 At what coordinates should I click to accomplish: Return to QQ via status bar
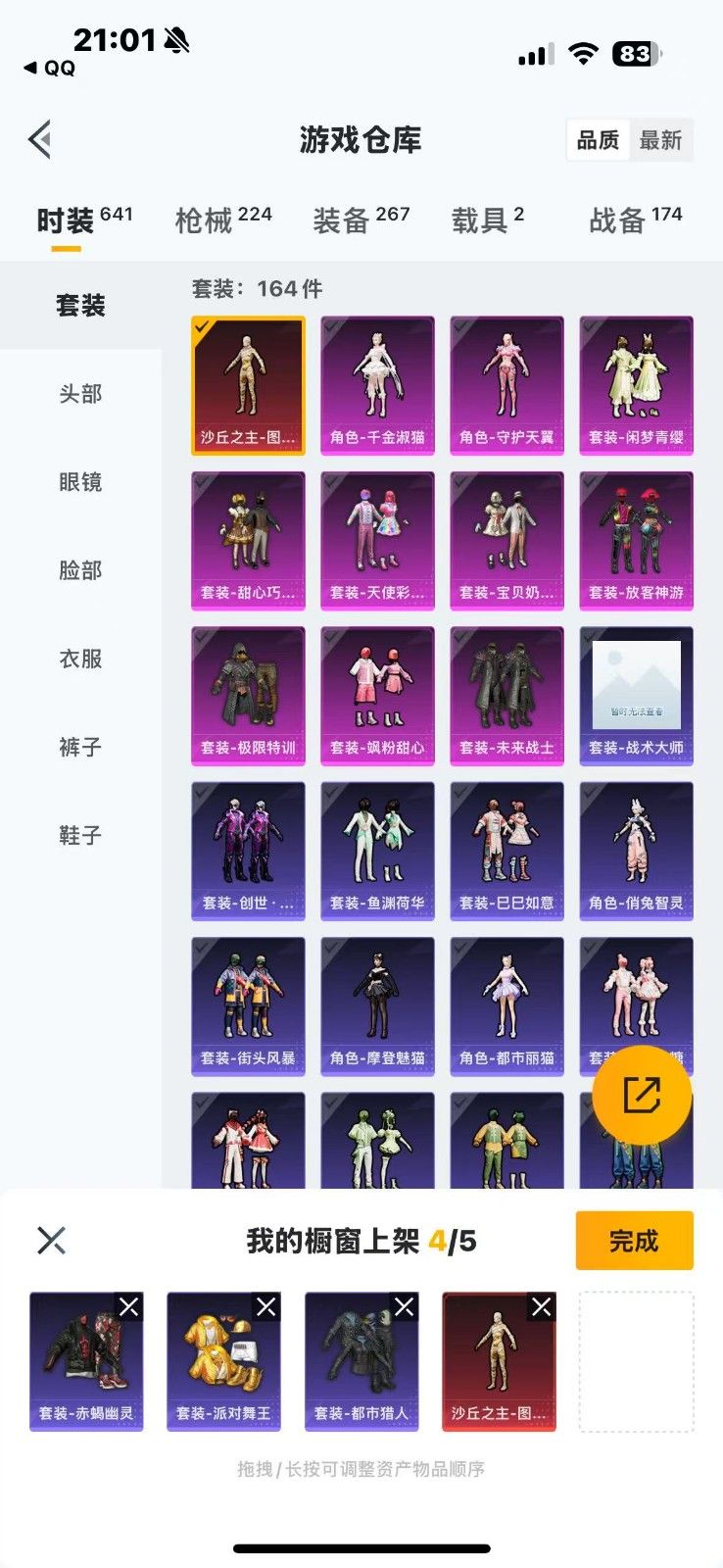click(49, 68)
